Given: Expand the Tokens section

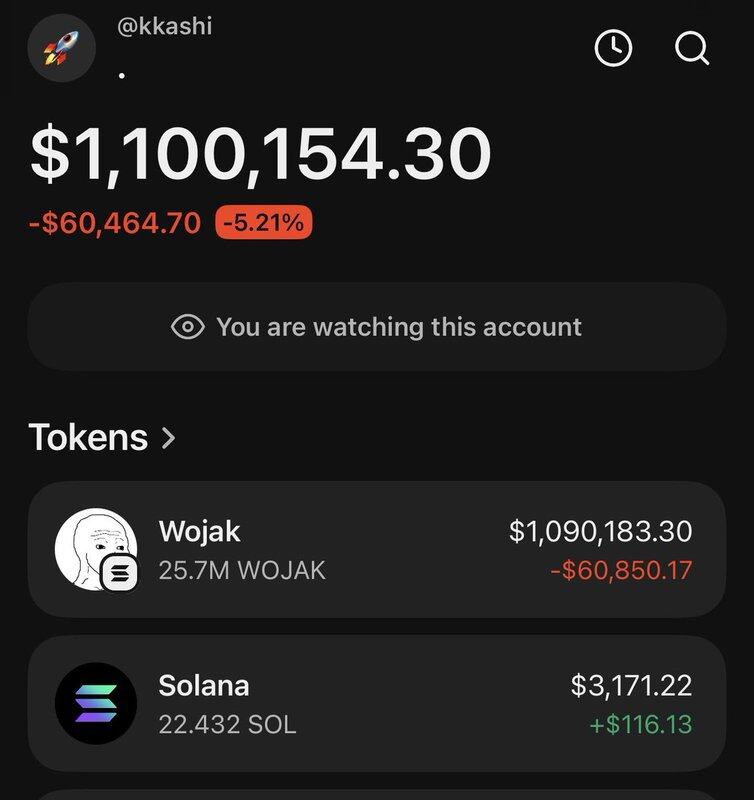Looking at the screenshot, I should coord(102,437).
